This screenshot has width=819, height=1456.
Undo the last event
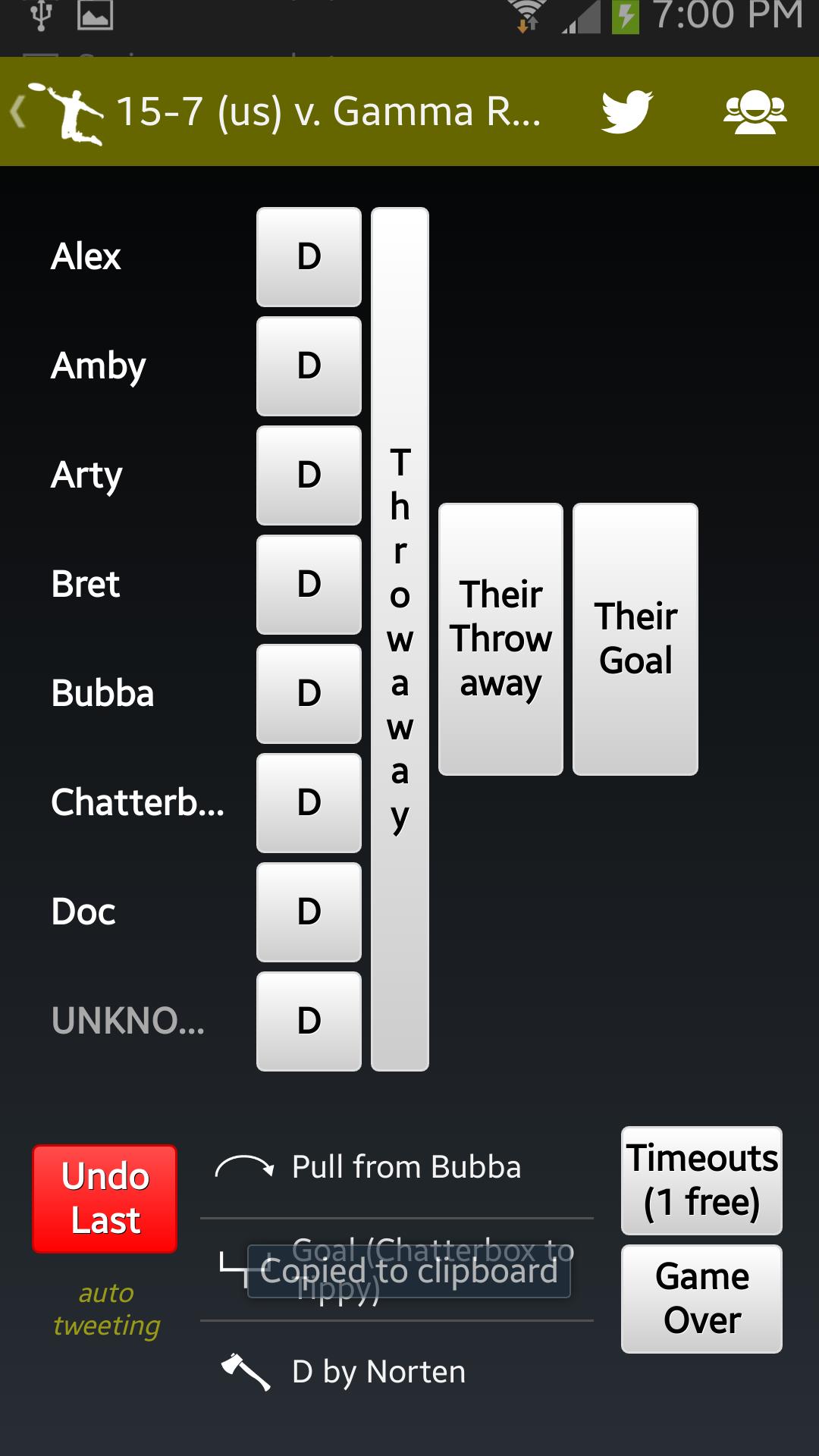105,1198
